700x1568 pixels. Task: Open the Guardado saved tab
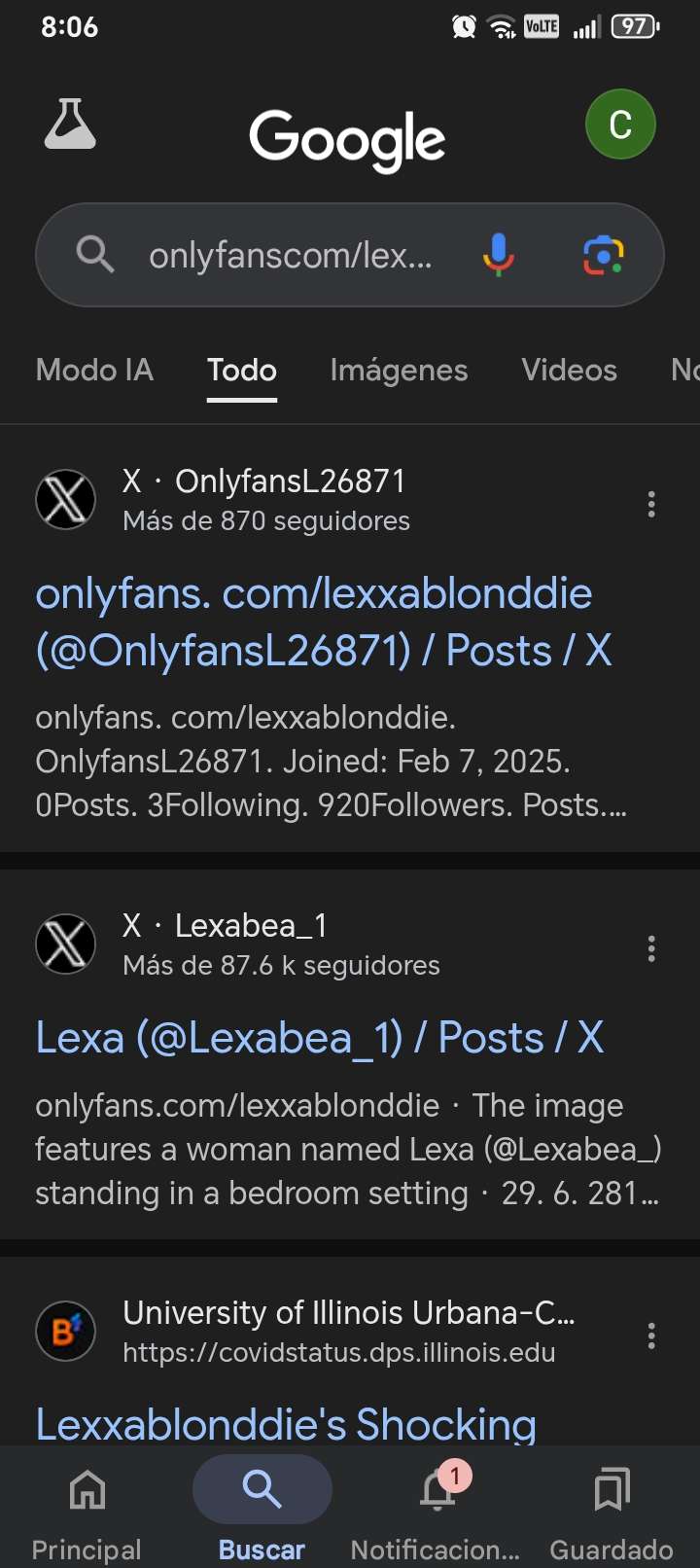point(612,1510)
